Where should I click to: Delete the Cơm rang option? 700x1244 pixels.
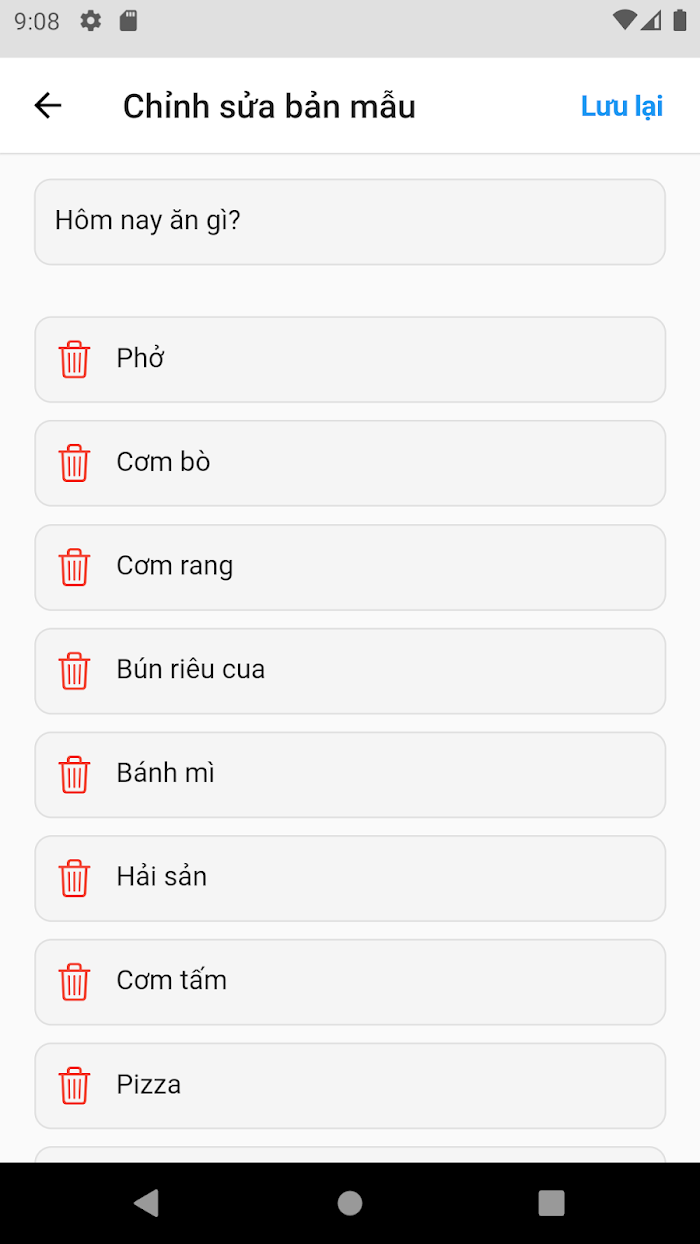[75, 567]
